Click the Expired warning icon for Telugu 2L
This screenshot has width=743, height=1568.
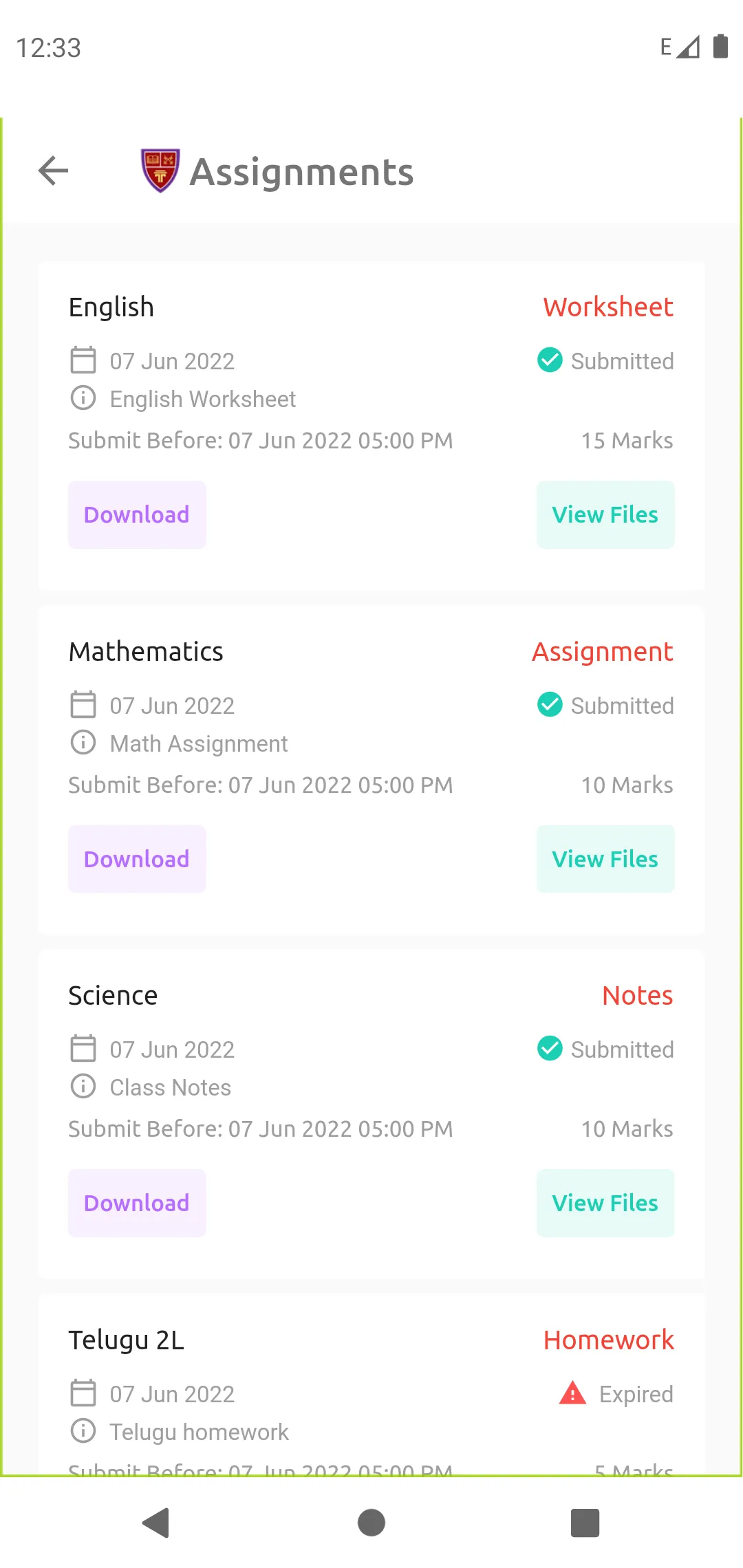(572, 1393)
